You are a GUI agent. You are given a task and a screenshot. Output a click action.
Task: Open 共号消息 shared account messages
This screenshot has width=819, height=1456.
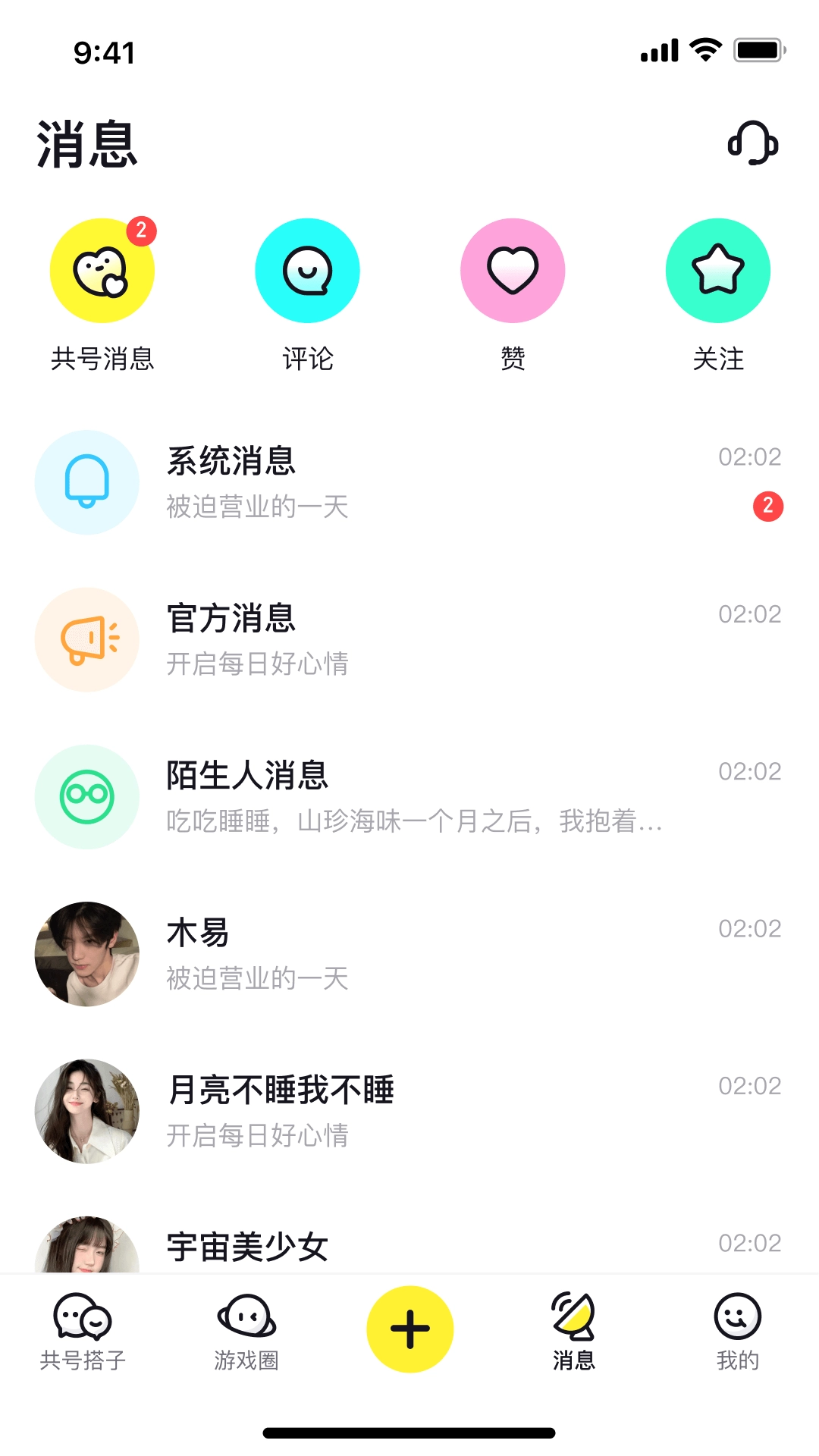[102, 270]
